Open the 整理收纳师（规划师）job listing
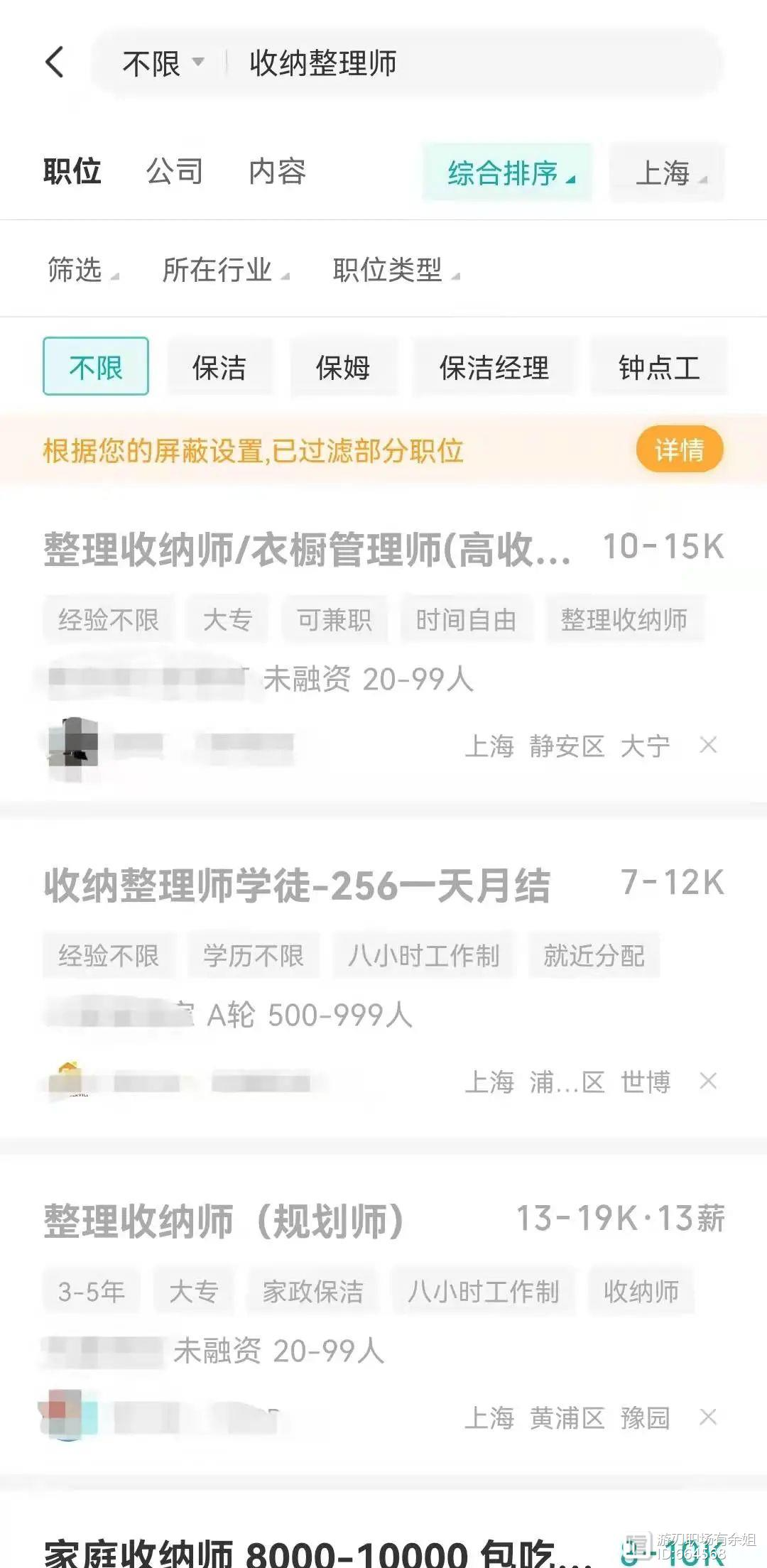This screenshot has width=767, height=1568. (x=224, y=1221)
